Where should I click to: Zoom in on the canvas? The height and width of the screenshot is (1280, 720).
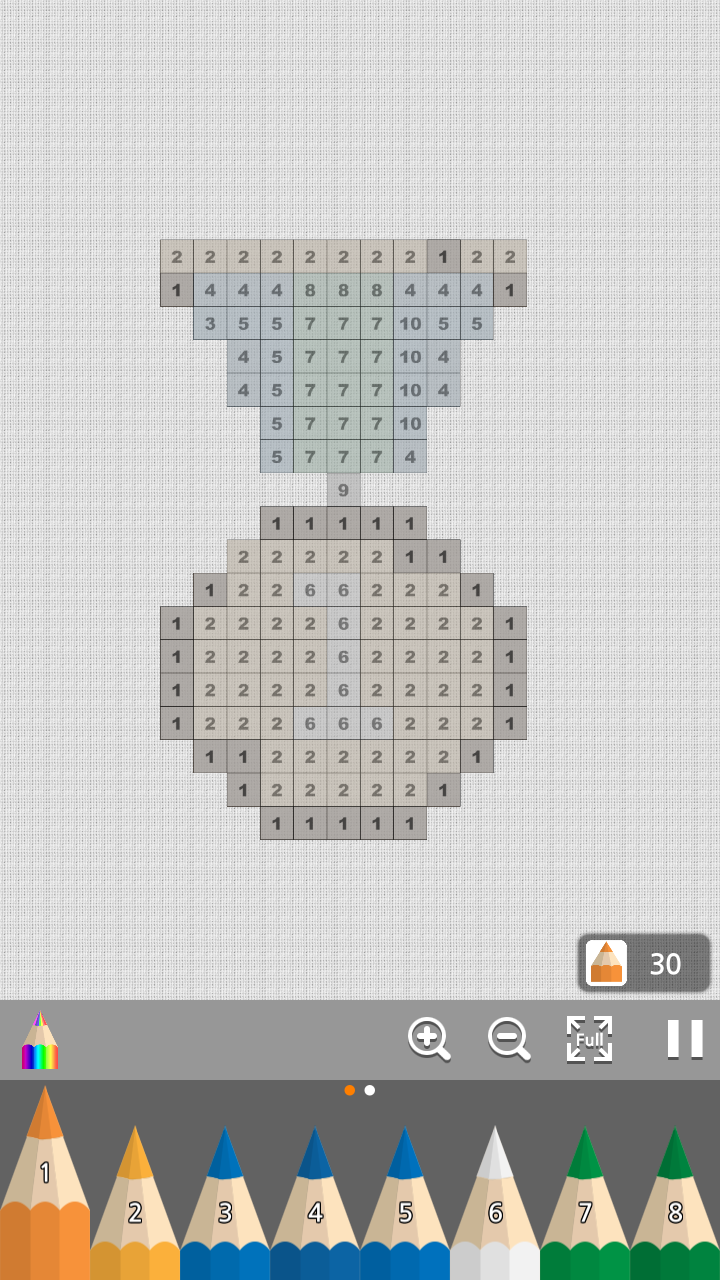tap(429, 1039)
